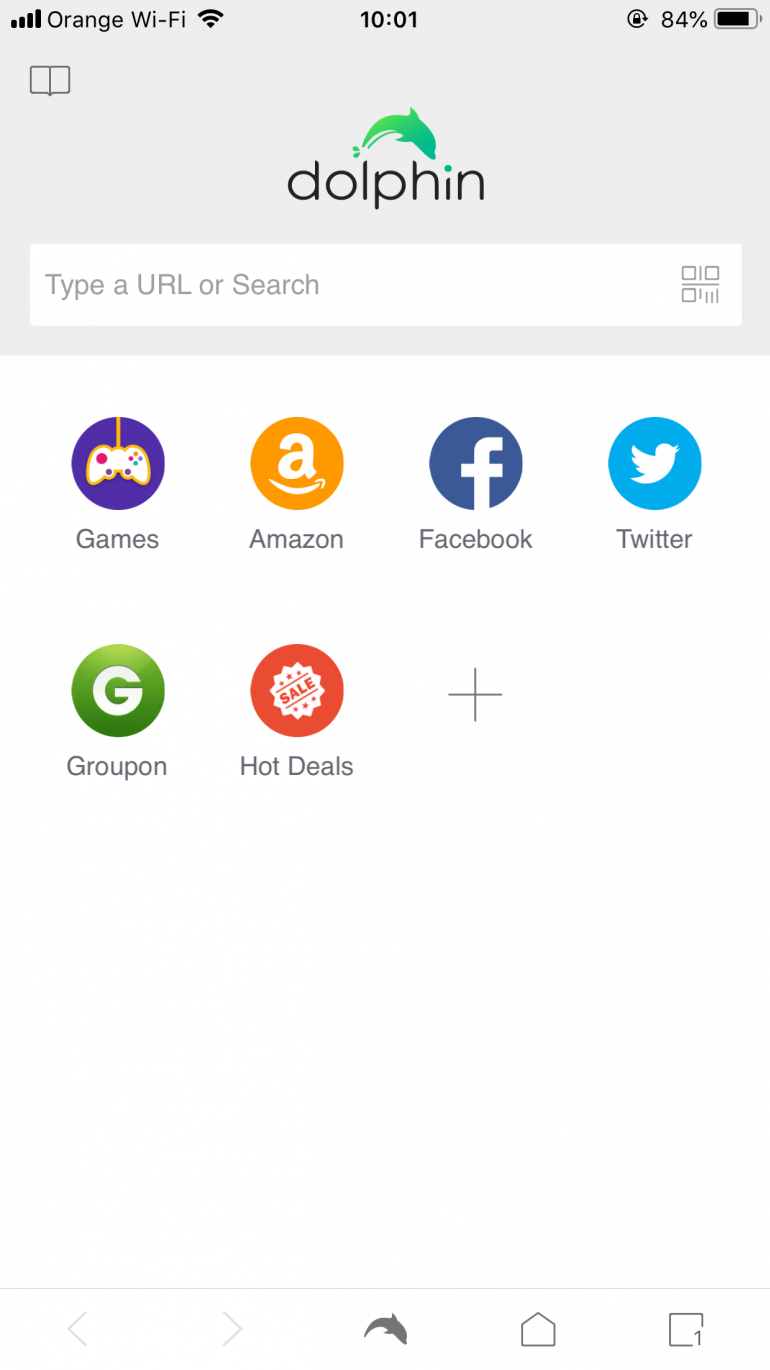Scan a QR code from search bar

[x=700, y=285]
